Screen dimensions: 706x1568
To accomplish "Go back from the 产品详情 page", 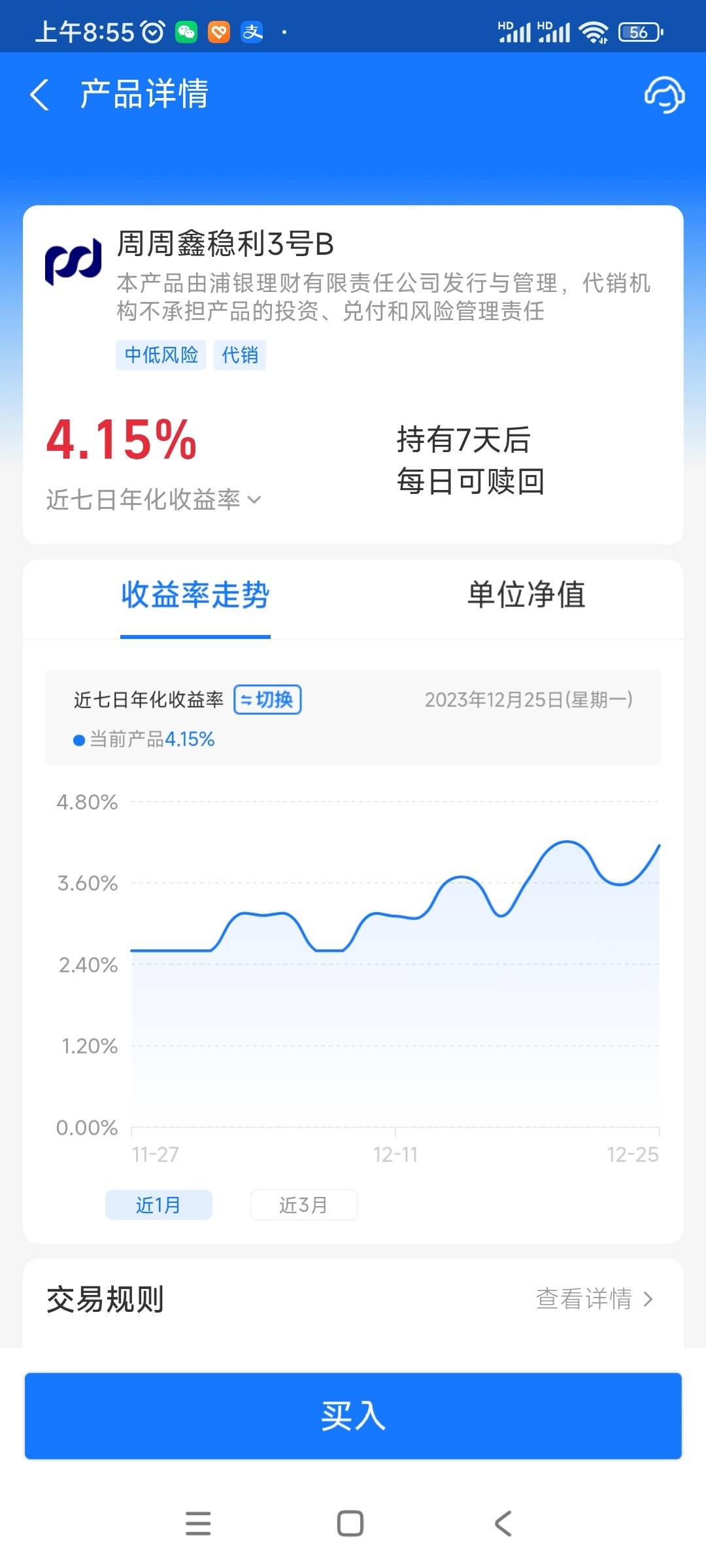I will 41,95.
